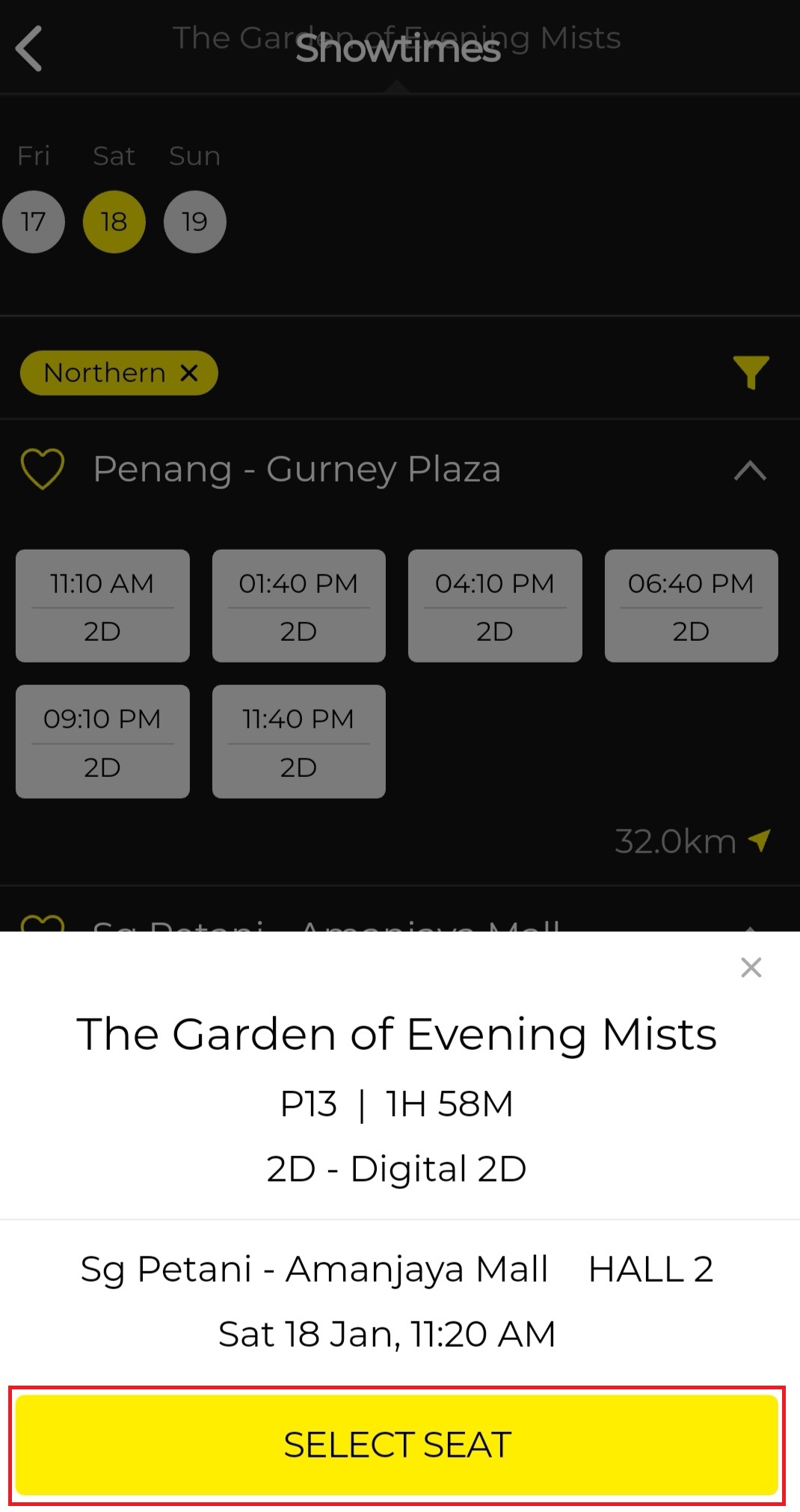Image resolution: width=800 pixels, height=1512 pixels.
Task: Close the showtime details sheet
Action: 751,968
